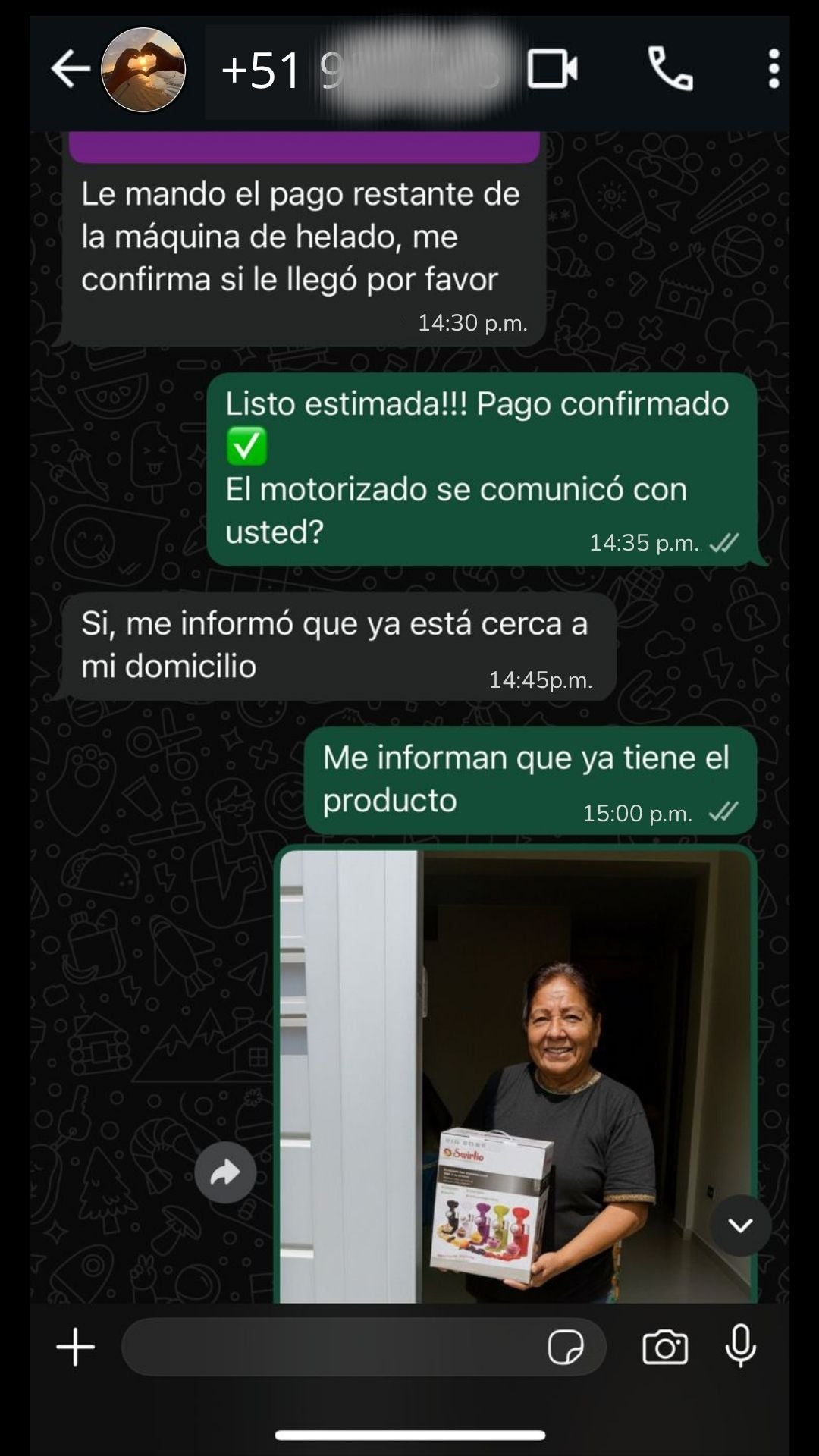Start a voice call
This screenshot has width=819, height=1456.
[x=670, y=70]
